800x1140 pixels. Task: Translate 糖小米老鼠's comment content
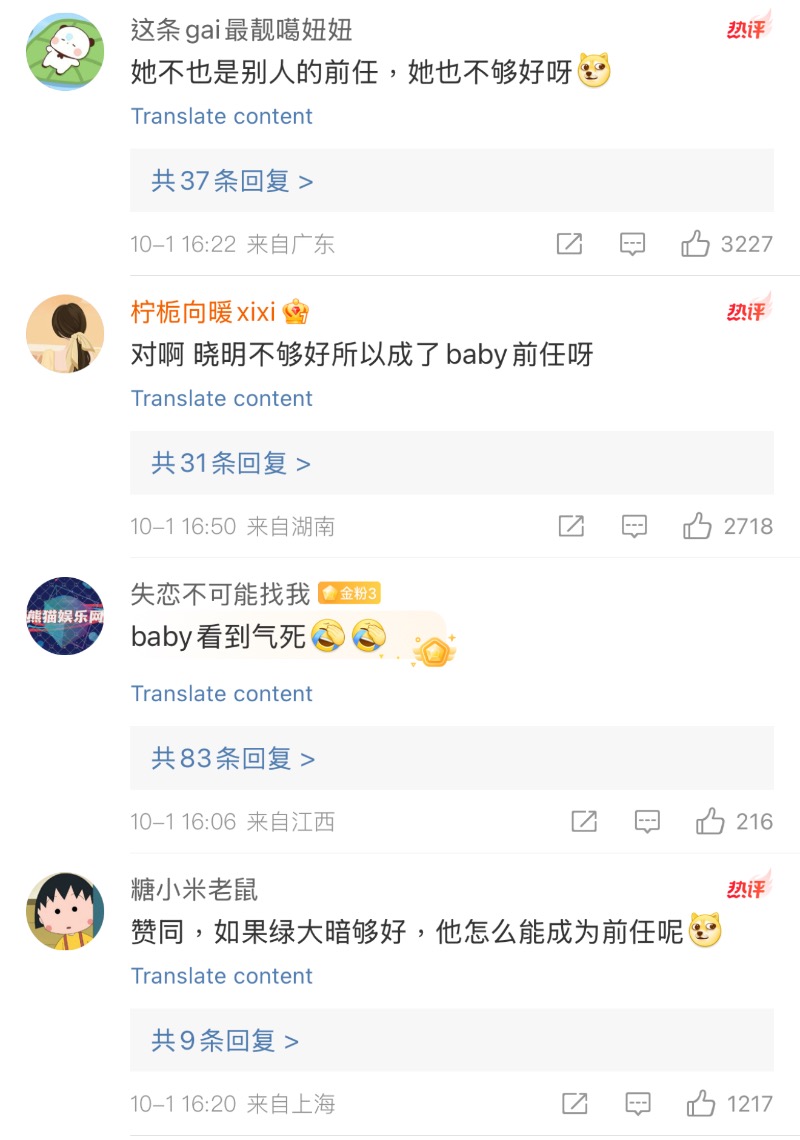[x=221, y=976]
